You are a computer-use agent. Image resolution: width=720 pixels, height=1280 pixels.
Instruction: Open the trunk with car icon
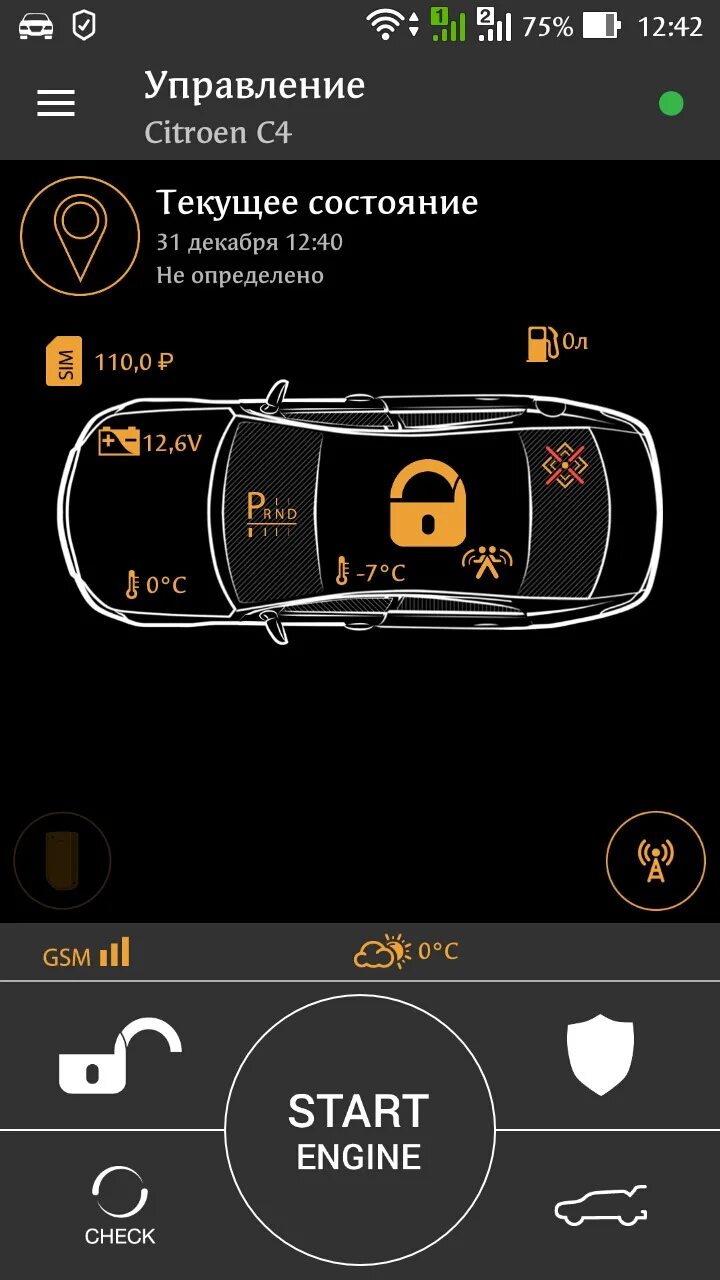(601, 1205)
